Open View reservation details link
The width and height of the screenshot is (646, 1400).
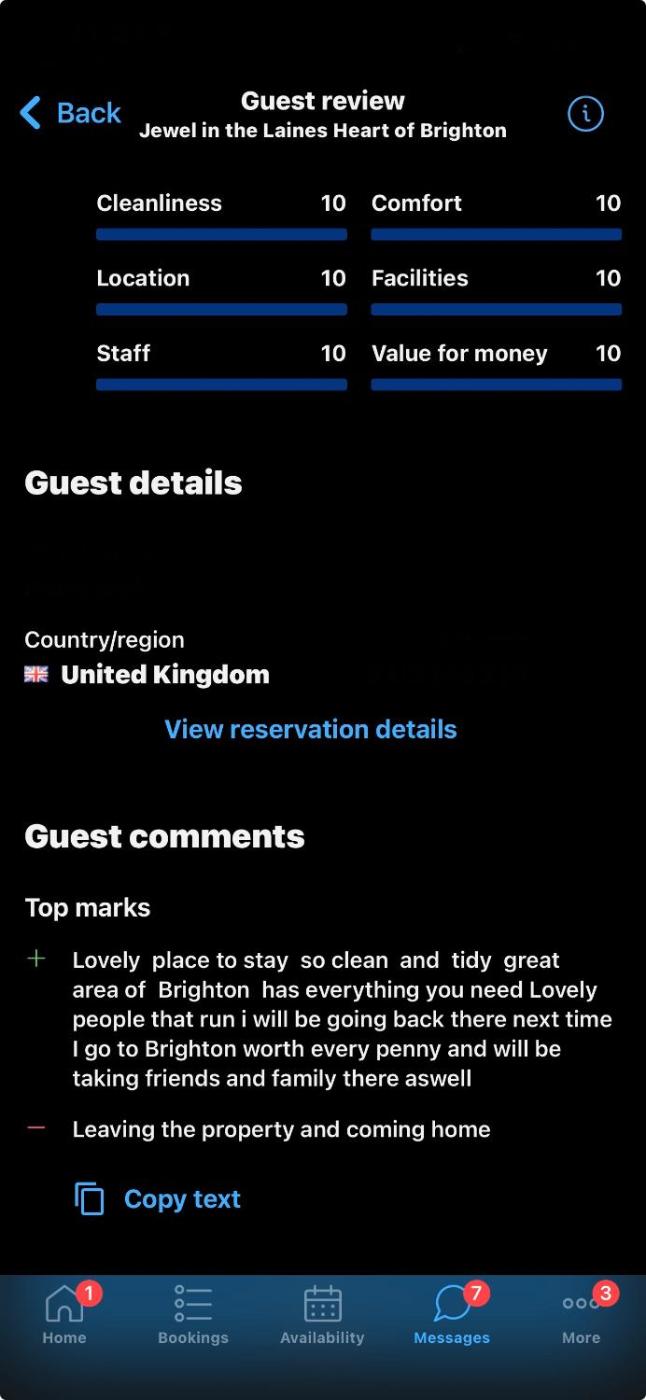coord(310,729)
